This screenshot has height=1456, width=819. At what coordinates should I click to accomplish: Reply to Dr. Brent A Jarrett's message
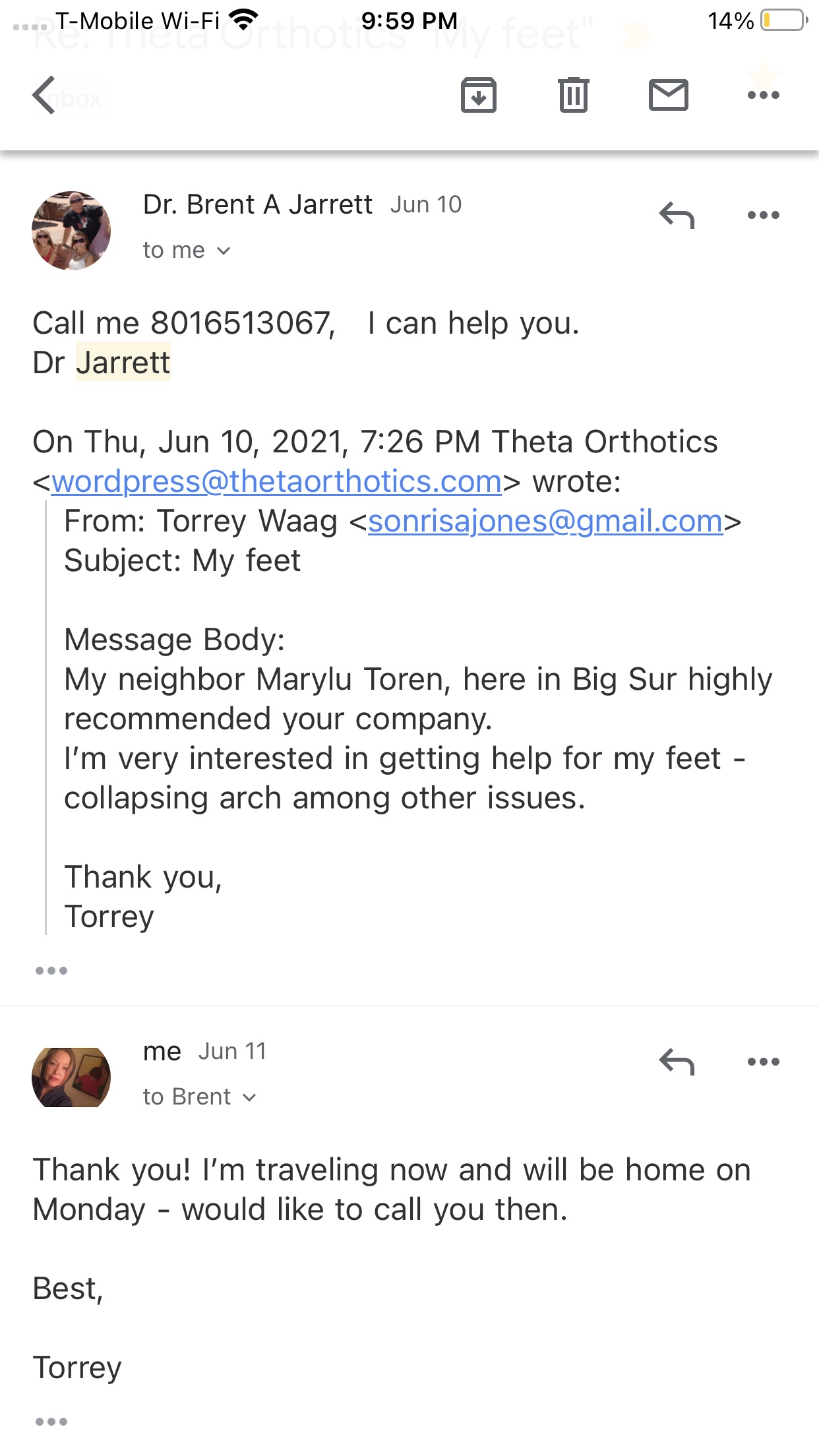[677, 215]
